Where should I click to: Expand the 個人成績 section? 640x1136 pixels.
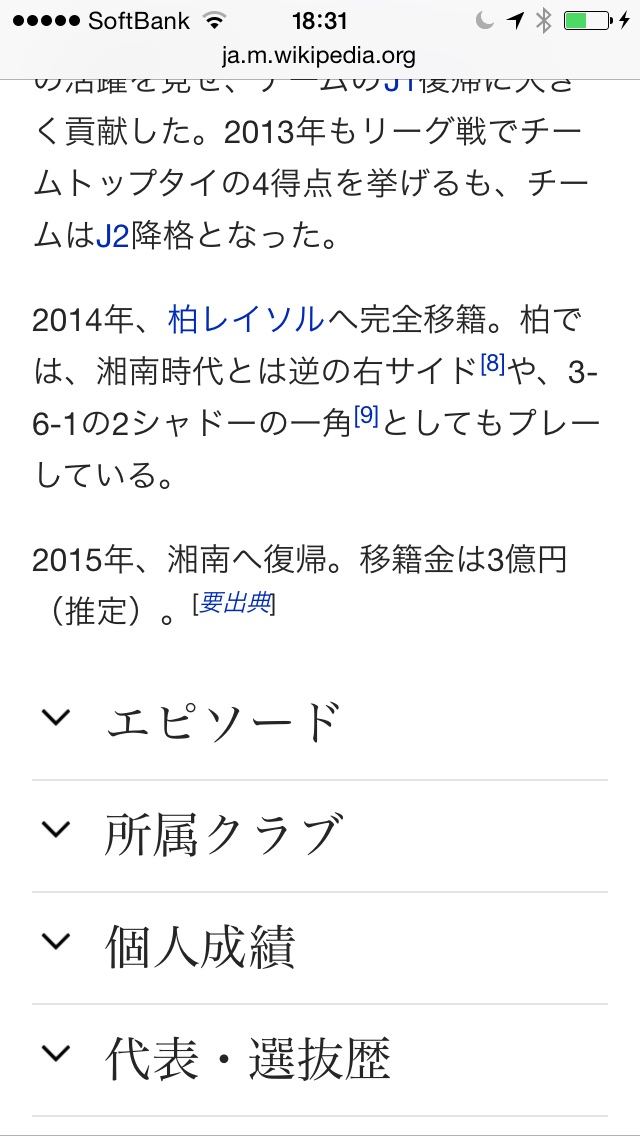(200, 947)
